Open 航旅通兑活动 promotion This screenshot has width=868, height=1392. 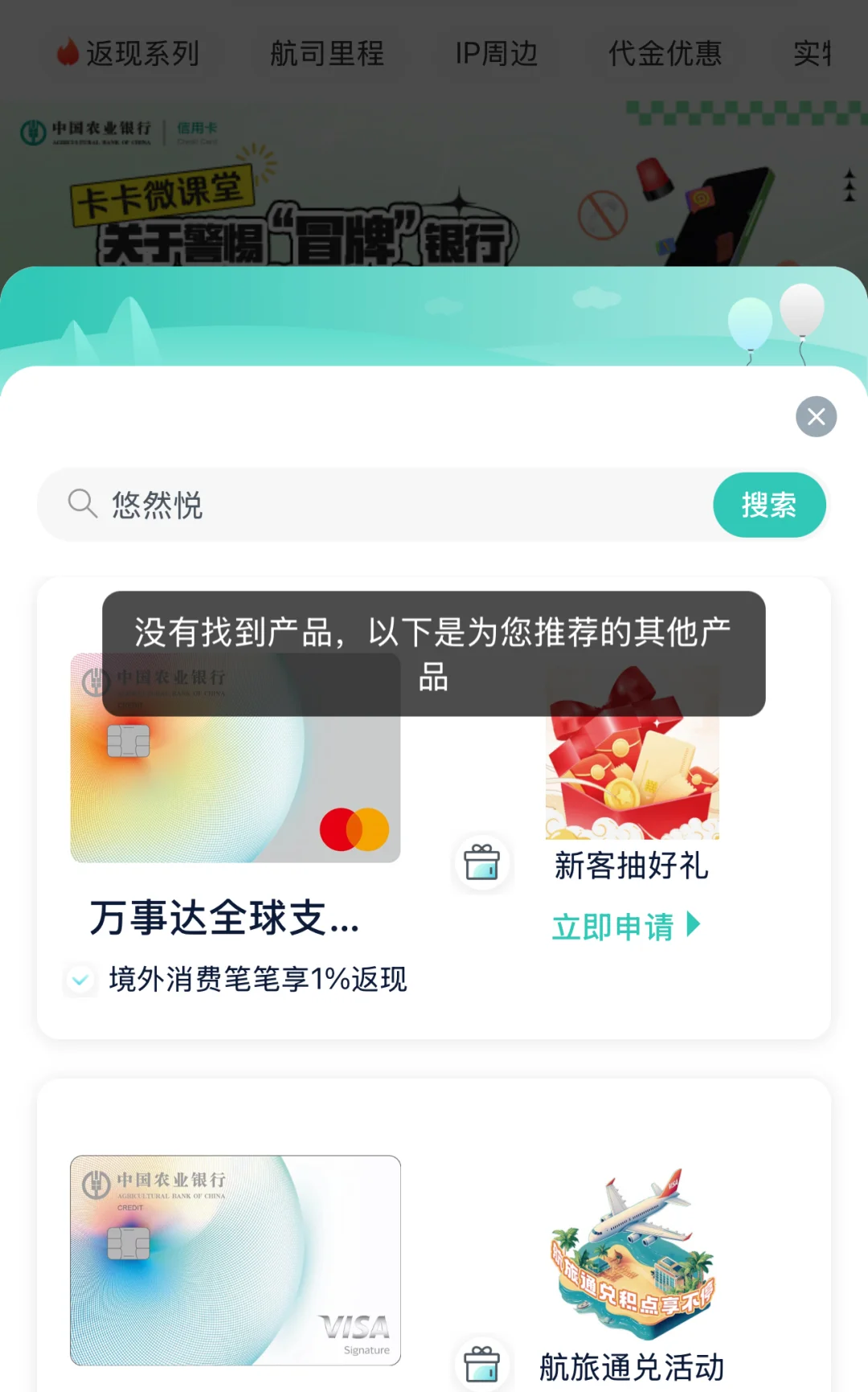pos(632,1366)
